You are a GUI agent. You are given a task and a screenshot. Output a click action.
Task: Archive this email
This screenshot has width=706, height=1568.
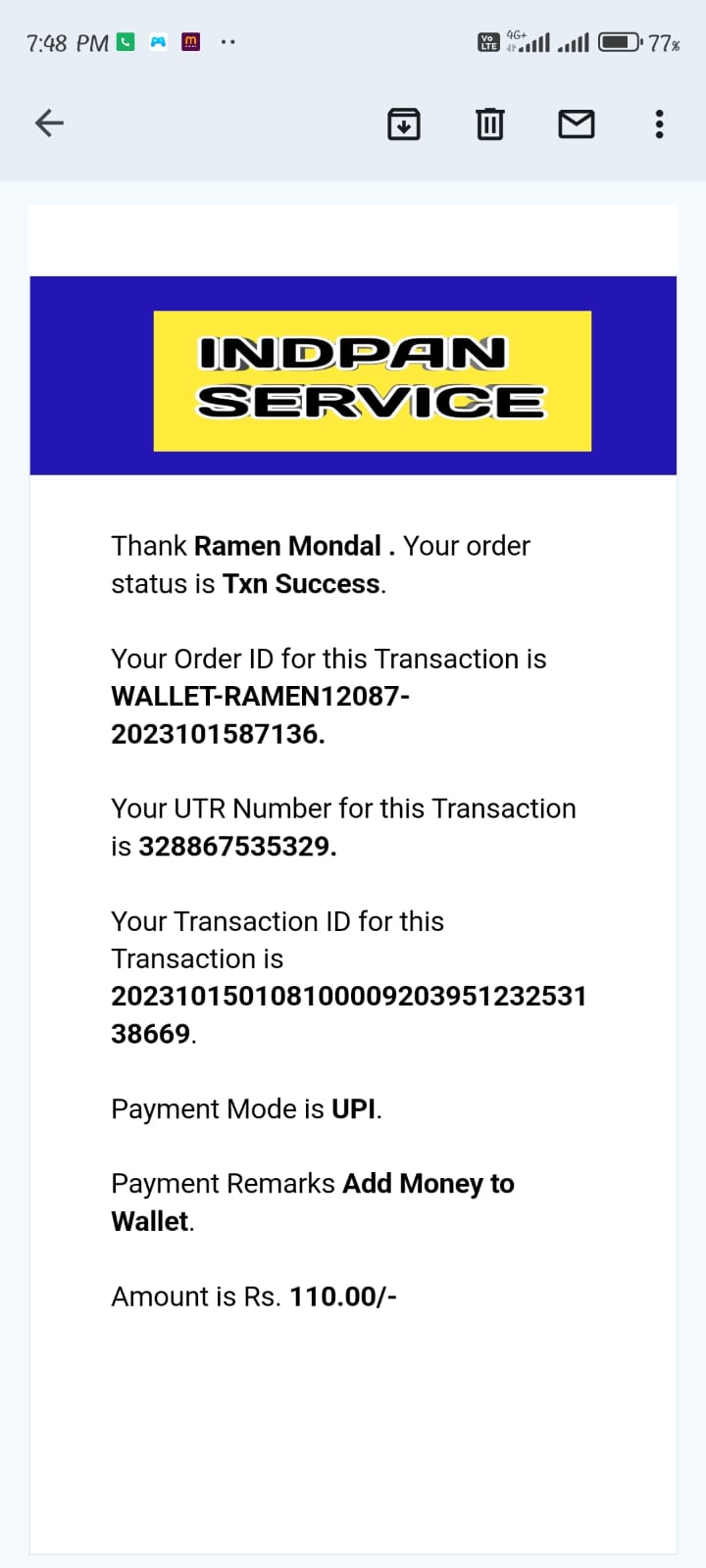pyautogui.click(x=404, y=124)
